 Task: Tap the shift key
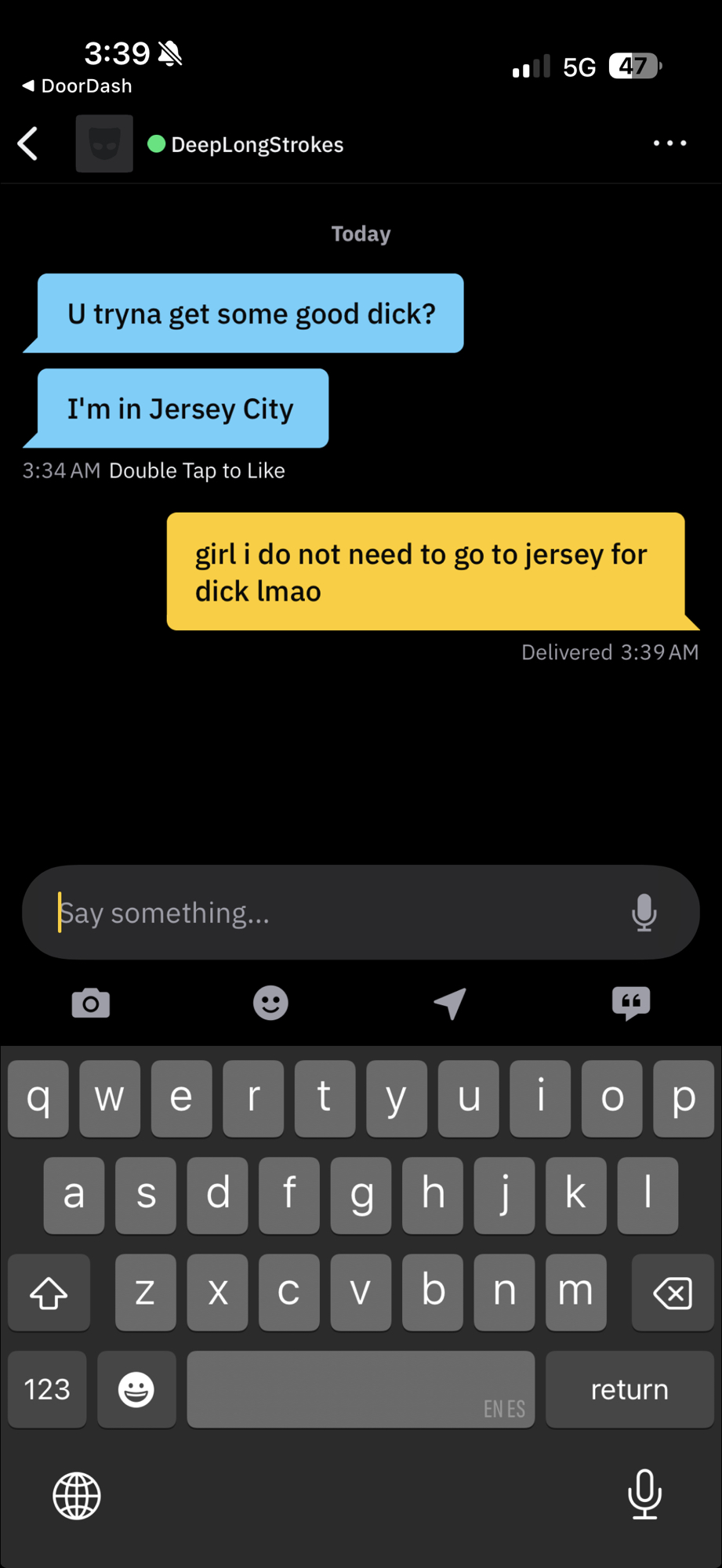49,1293
